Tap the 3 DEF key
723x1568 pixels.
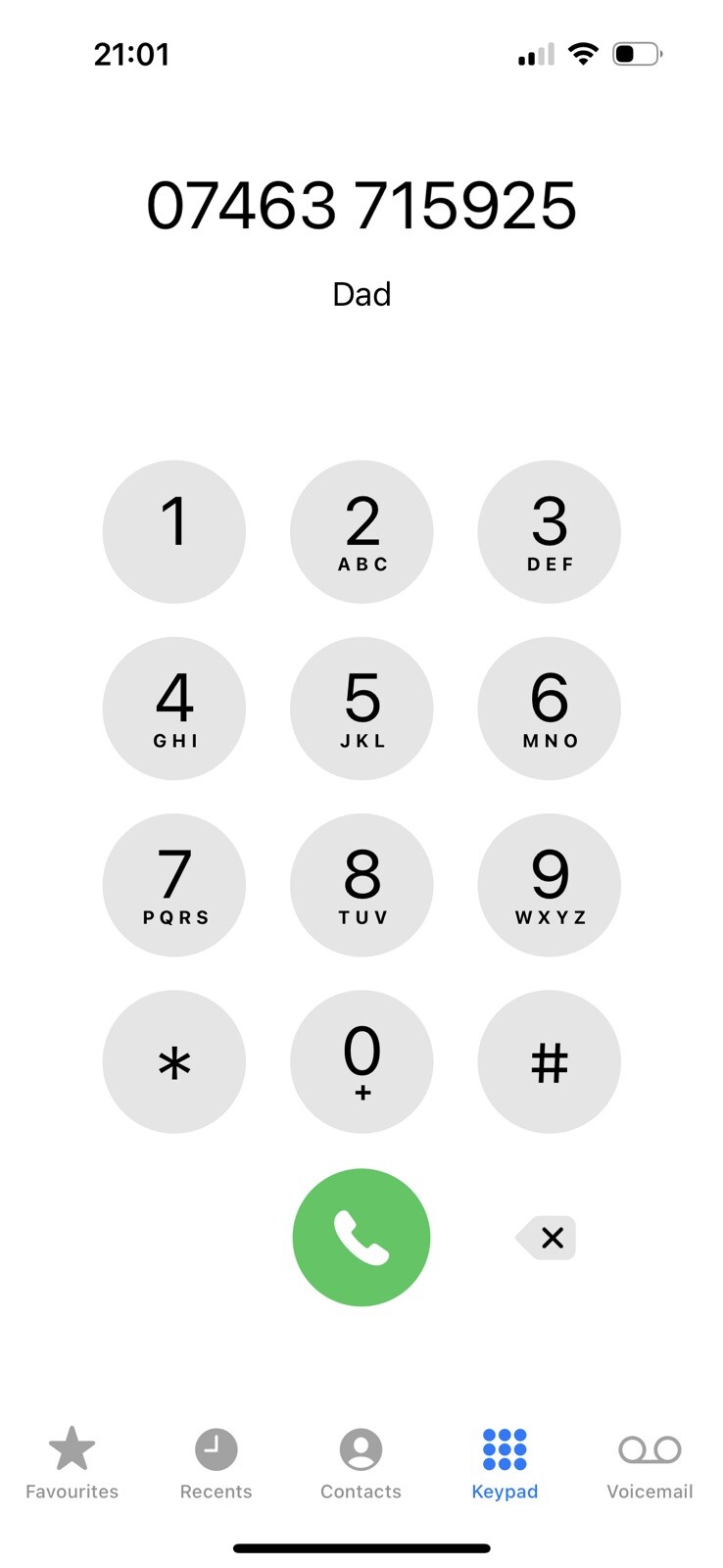click(x=550, y=531)
